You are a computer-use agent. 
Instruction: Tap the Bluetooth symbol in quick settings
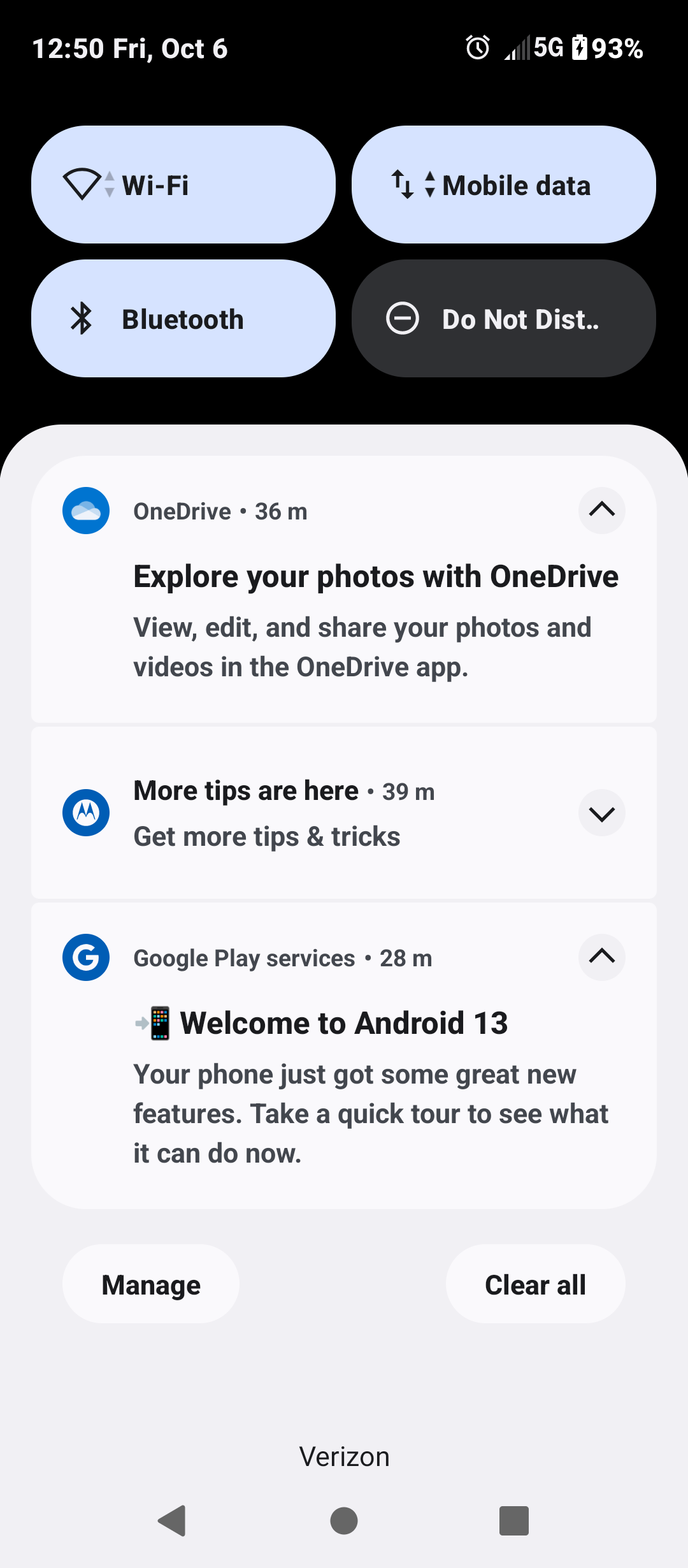82,317
